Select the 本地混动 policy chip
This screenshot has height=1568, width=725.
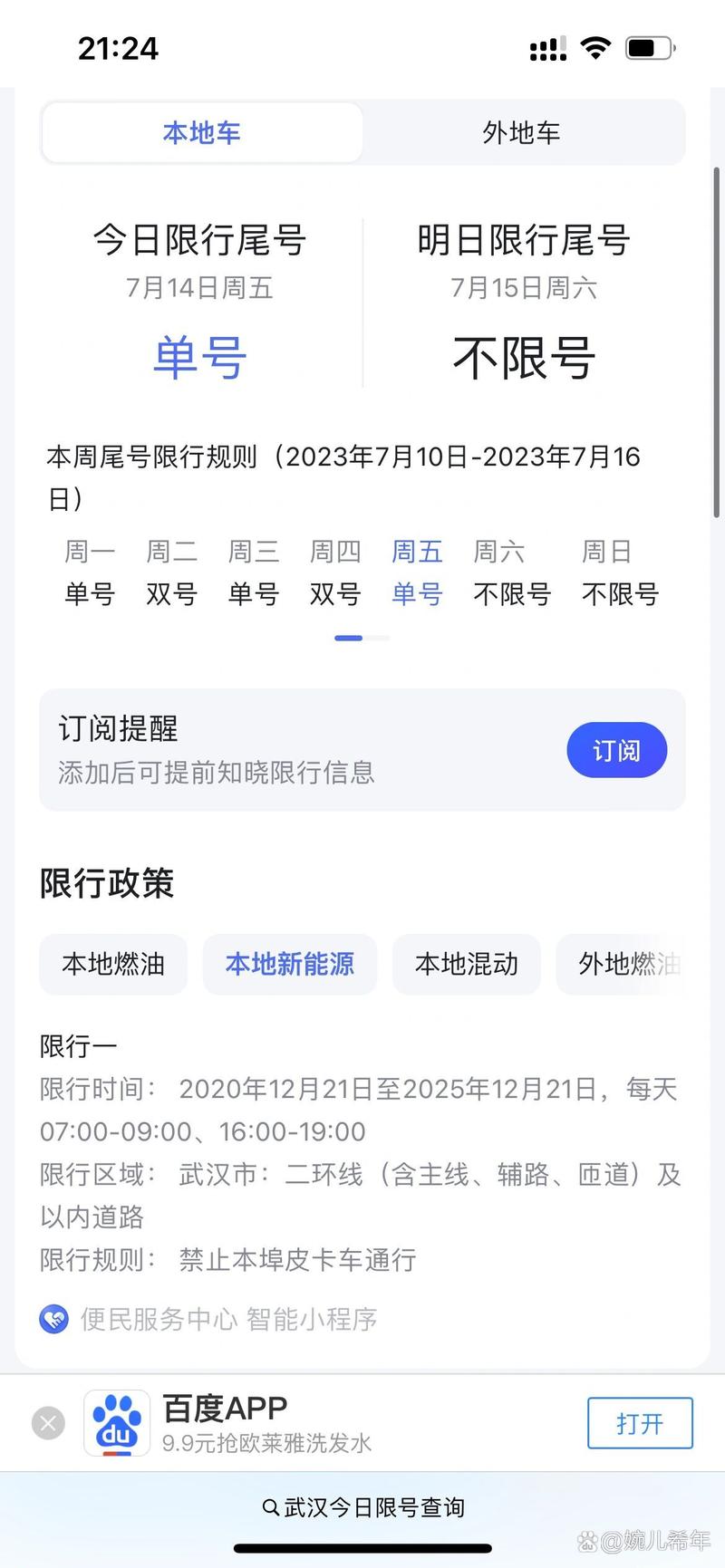coord(467,964)
